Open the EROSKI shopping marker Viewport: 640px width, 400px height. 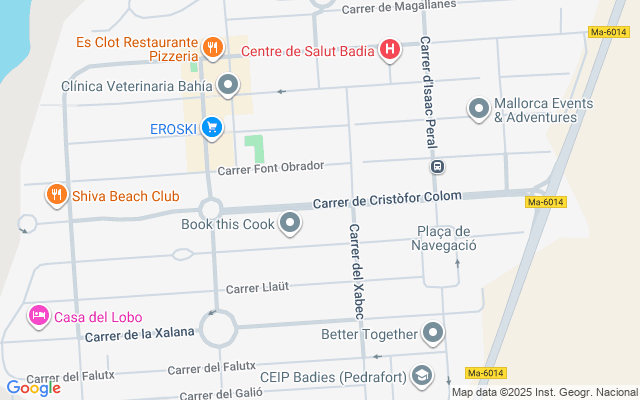coord(211,127)
